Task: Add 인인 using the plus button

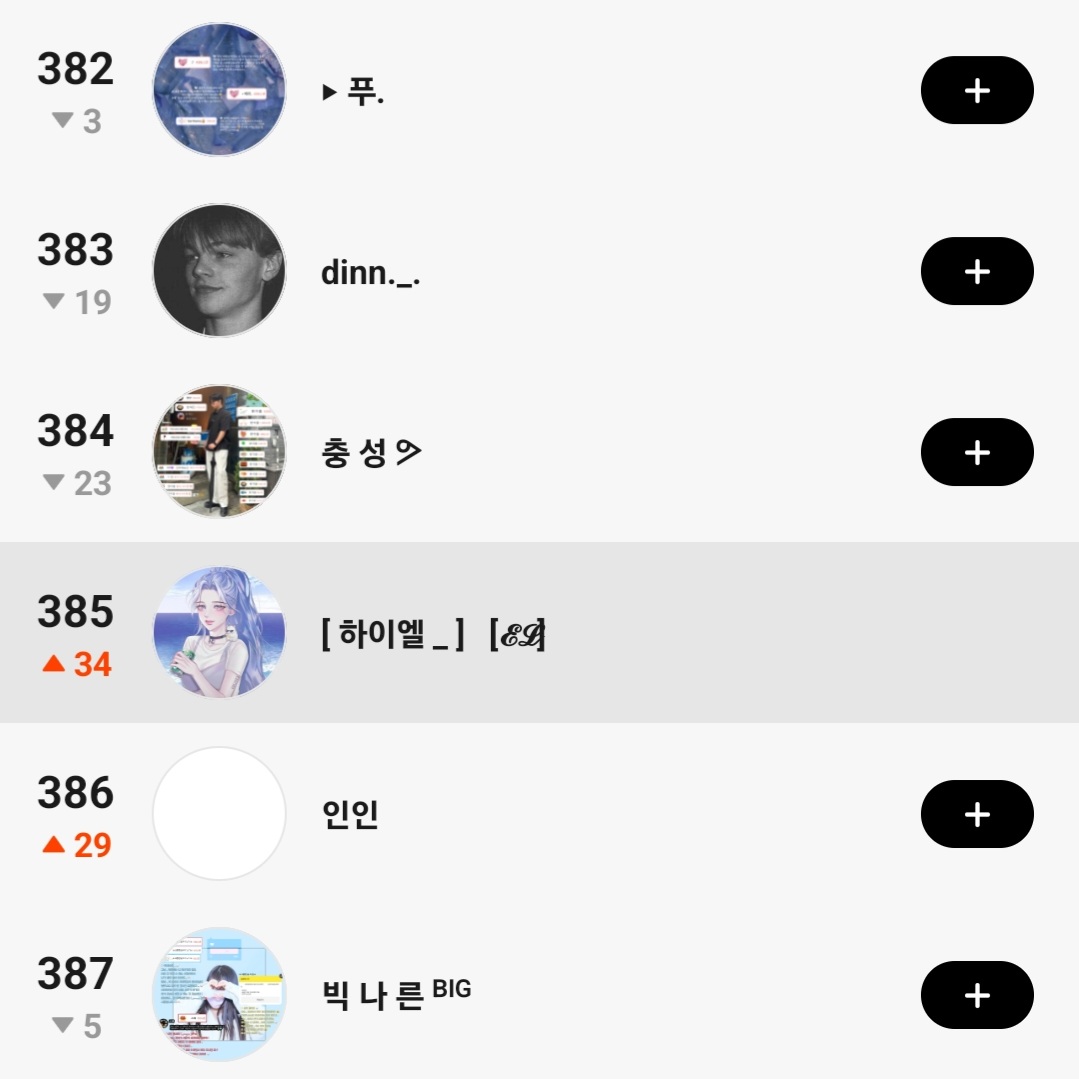Action: point(976,814)
